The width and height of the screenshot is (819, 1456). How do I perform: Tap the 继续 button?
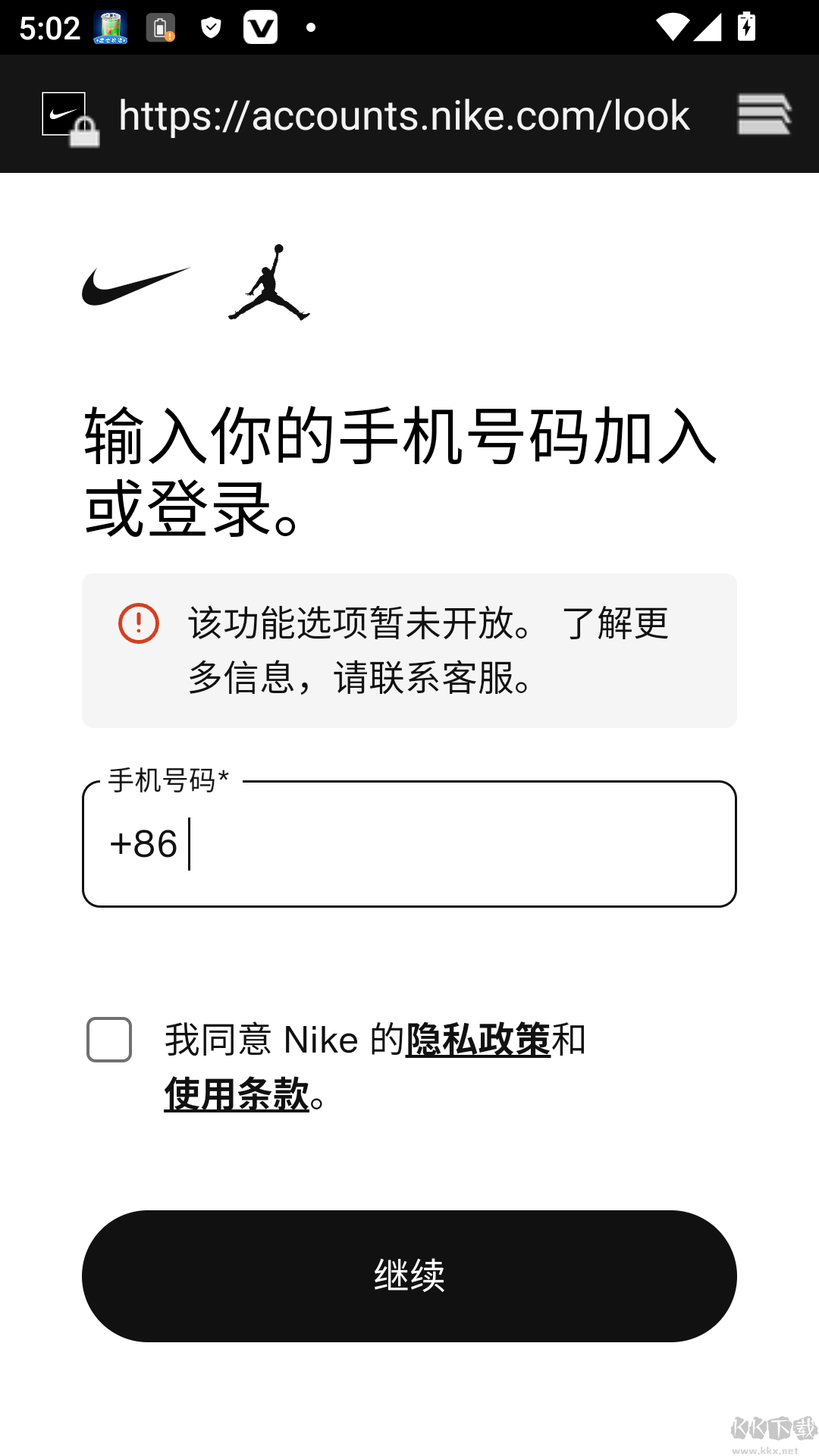point(409,1276)
